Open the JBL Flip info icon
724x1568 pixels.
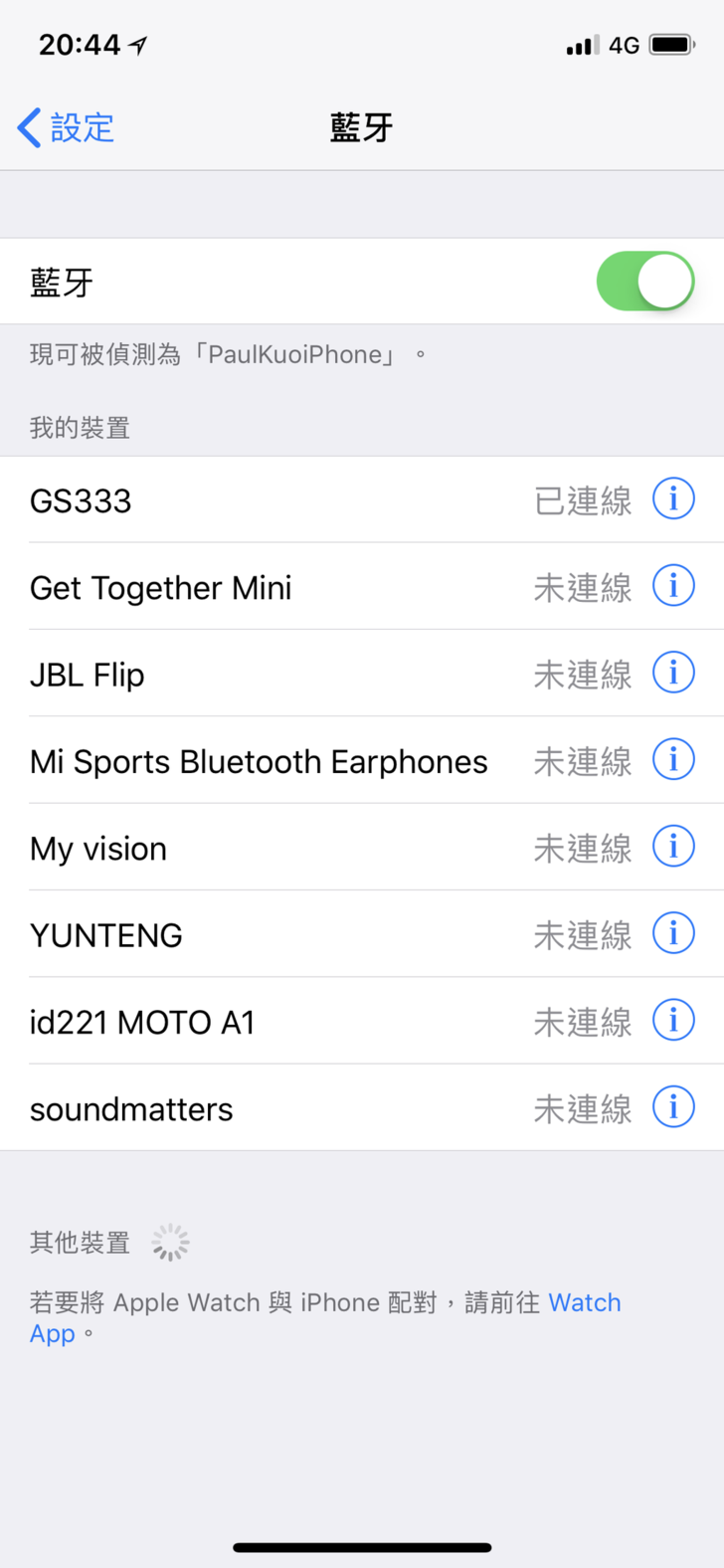click(x=673, y=673)
